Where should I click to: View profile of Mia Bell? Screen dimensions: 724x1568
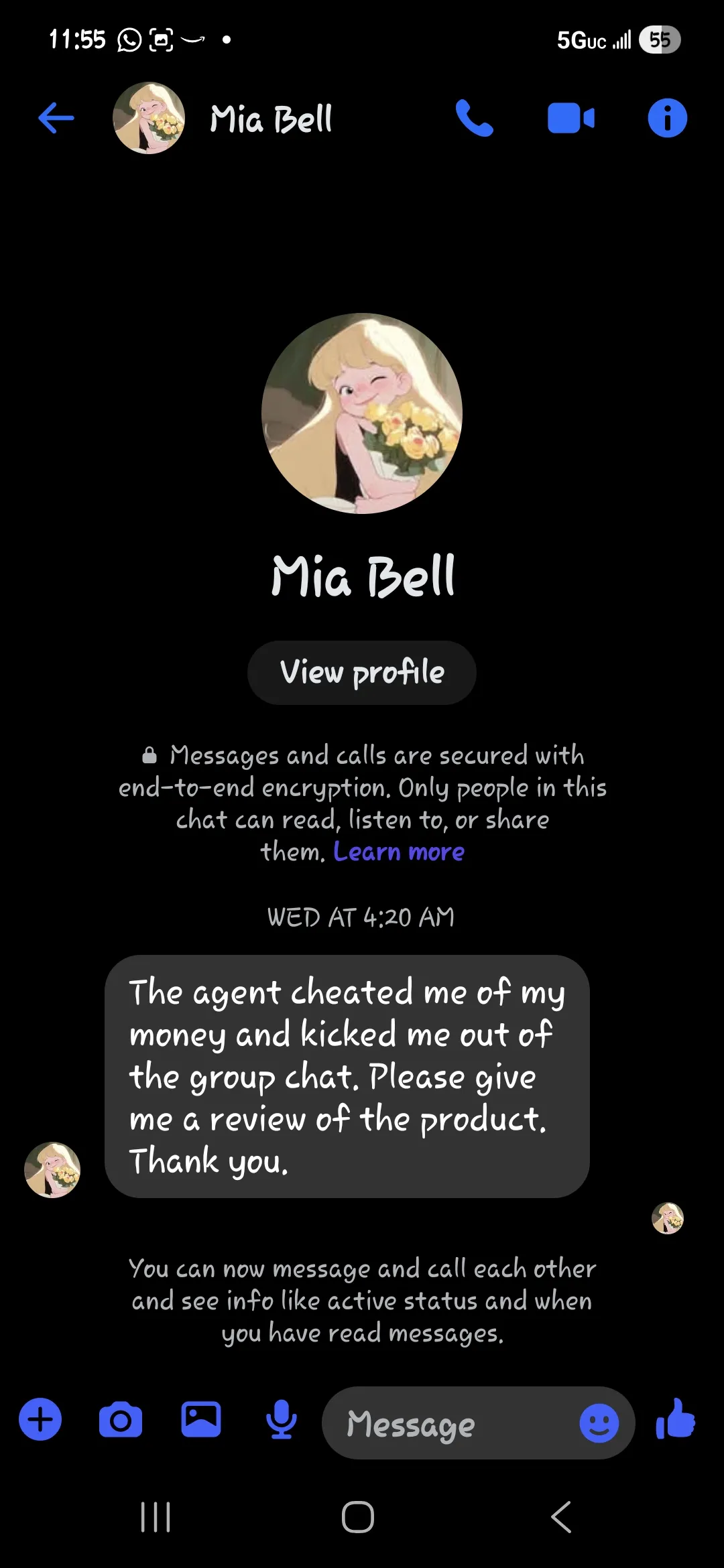click(362, 672)
